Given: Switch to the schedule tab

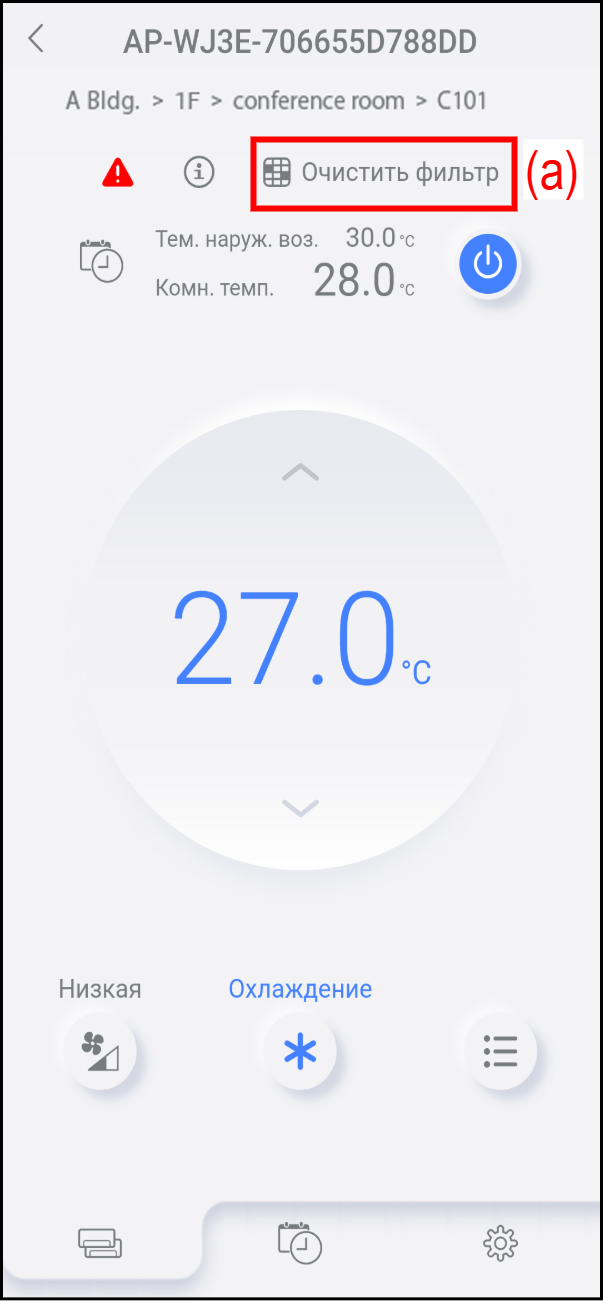Looking at the screenshot, I should [x=300, y=1242].
